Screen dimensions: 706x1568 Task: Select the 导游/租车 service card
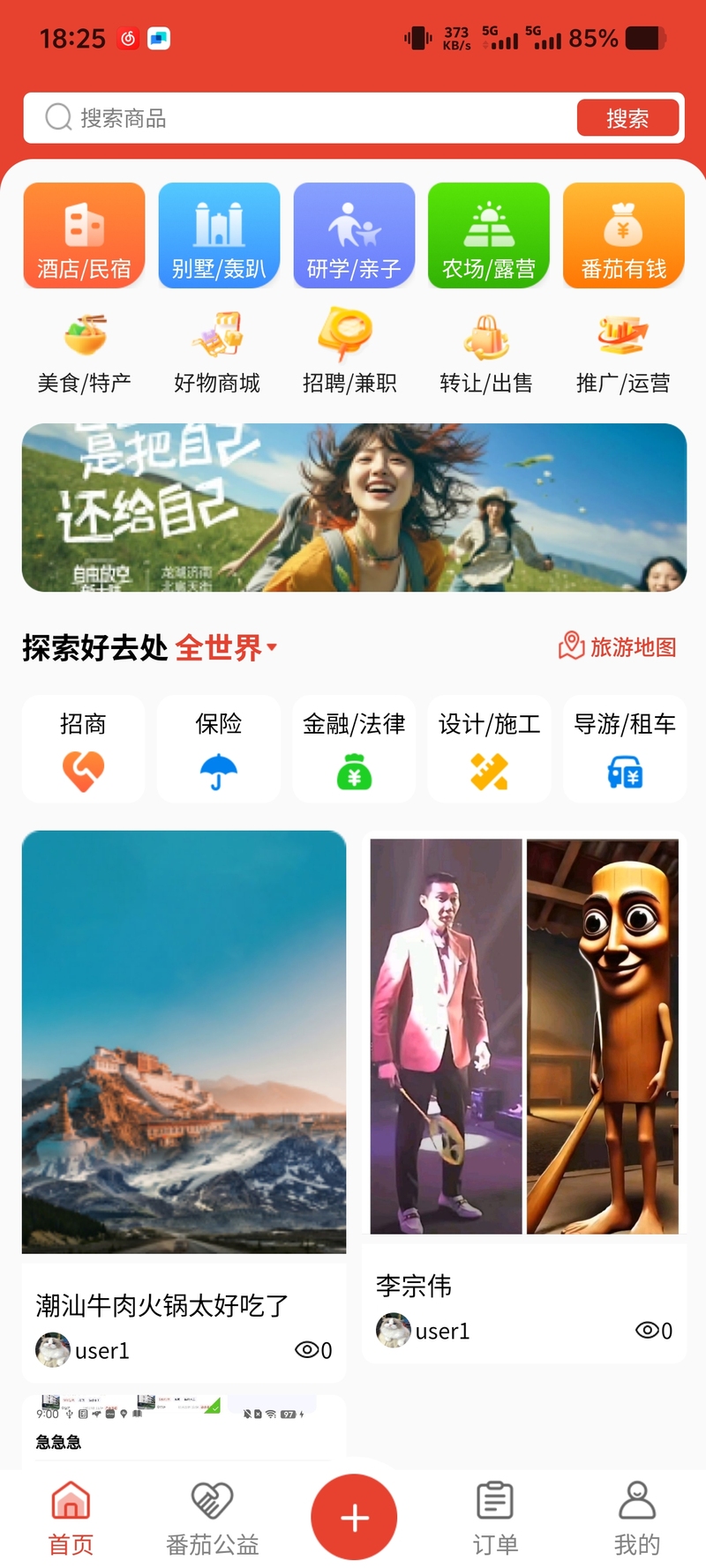[625, 749]
